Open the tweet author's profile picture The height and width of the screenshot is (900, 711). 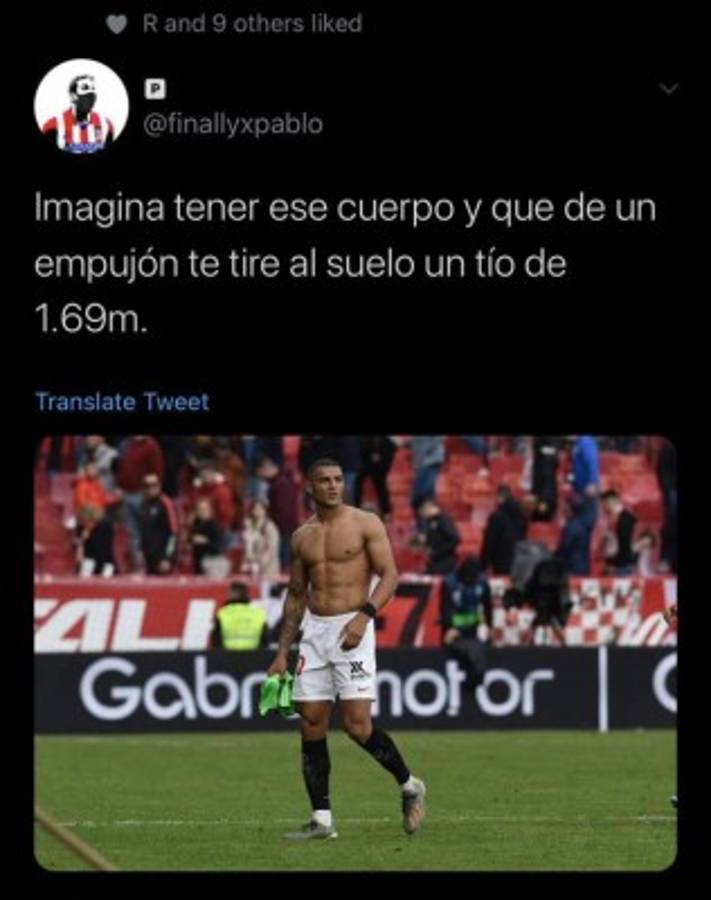pyautogui.click(x=81, y=106)
